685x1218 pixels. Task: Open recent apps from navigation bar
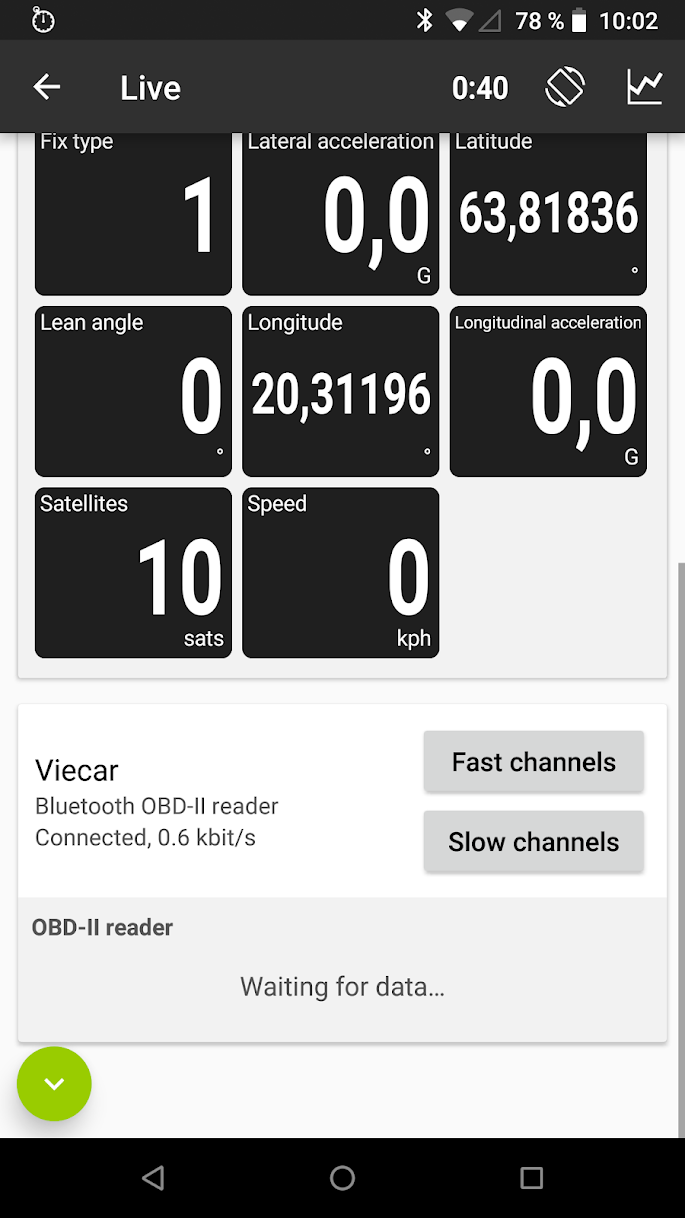(532, 1178)
